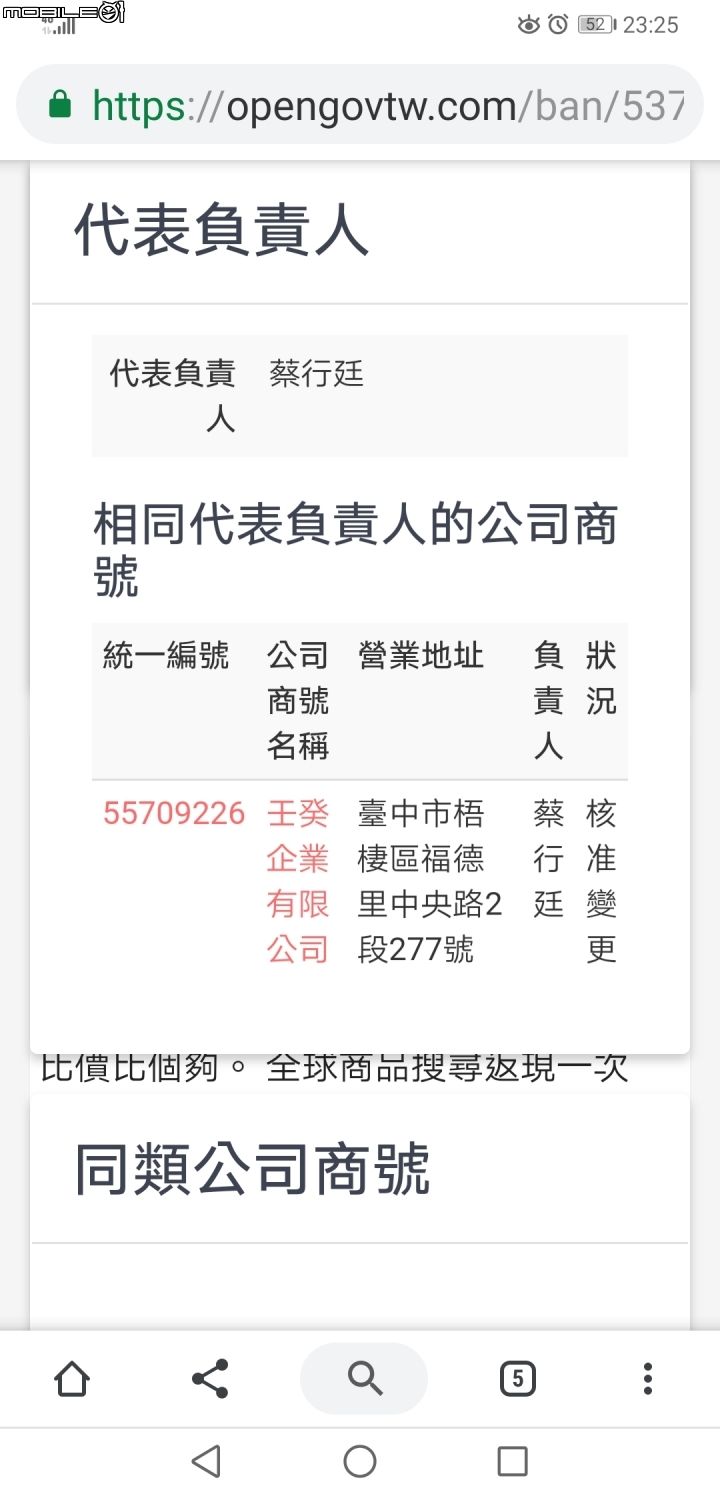Open the 王癸企業有限公司 company link
720x1496 pixels.
coord(298,881)
